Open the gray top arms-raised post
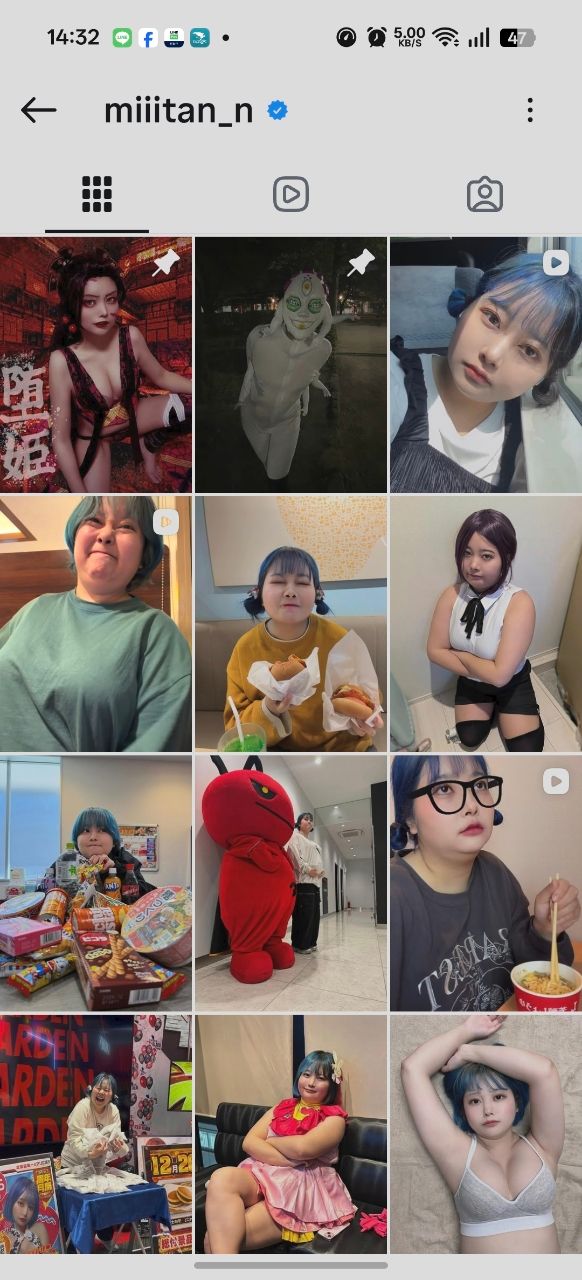The height and width of the screenshot is (1280, 582). (486, 1135)
